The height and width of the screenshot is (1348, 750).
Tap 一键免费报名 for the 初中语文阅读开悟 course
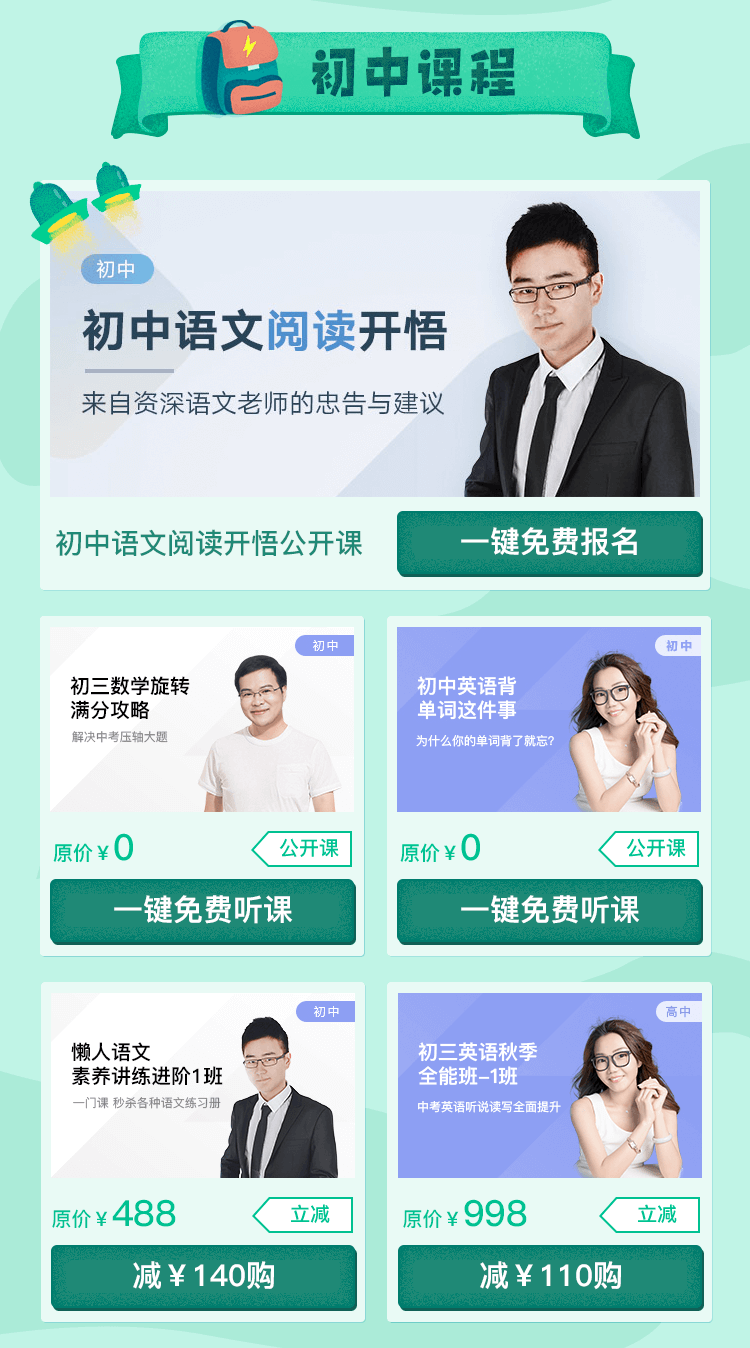tap(549, 543)
